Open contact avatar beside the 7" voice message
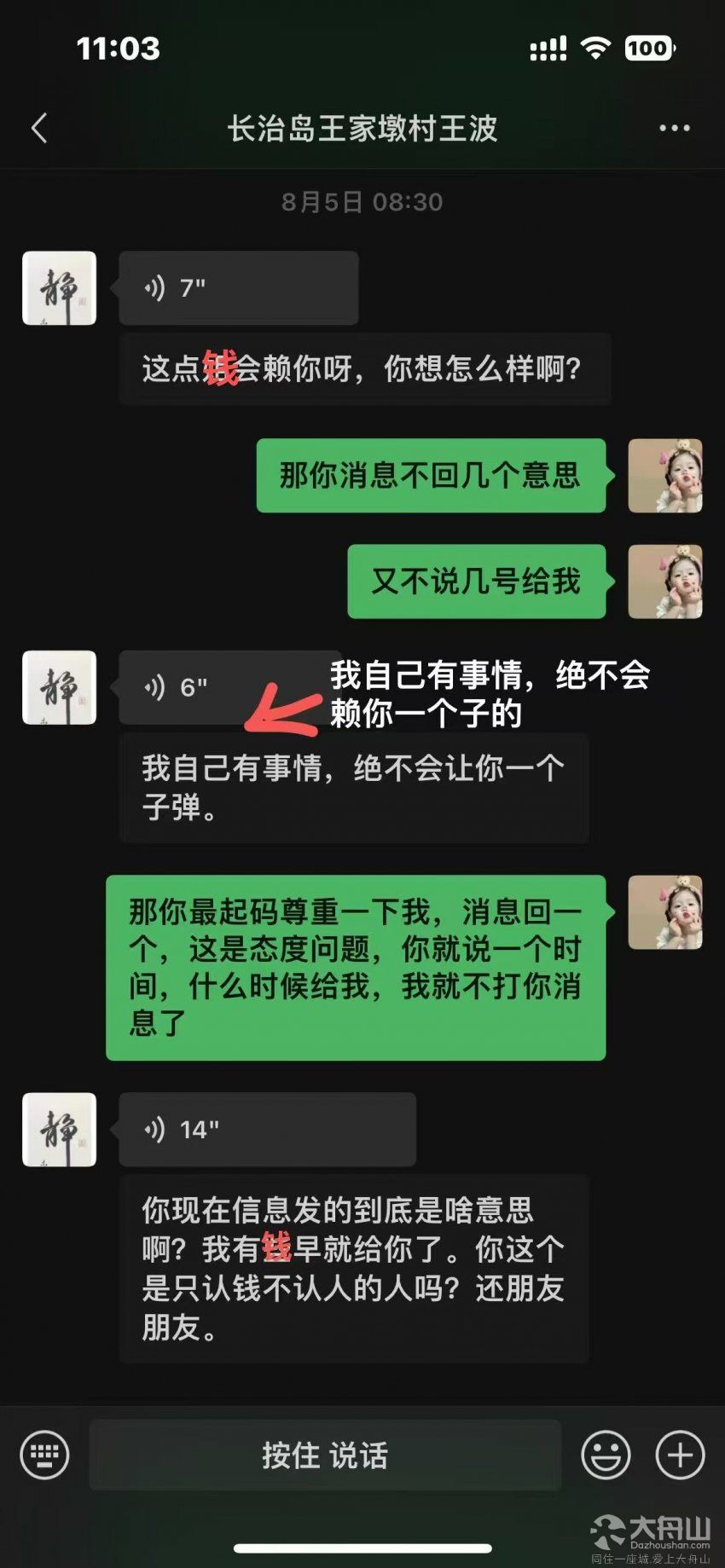The height and width of the screenshot is (1568, 725). [59, 288]
